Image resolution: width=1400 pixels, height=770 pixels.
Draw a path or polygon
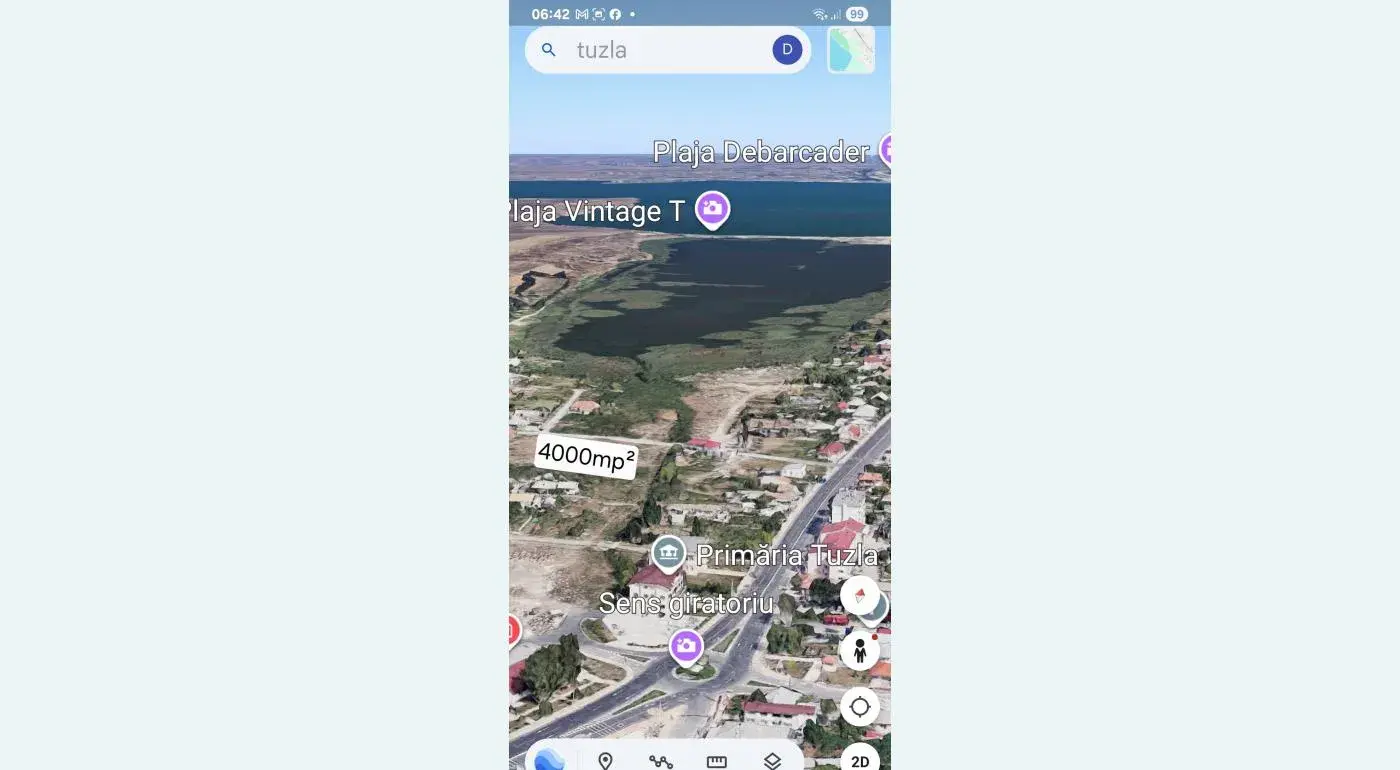661,761
